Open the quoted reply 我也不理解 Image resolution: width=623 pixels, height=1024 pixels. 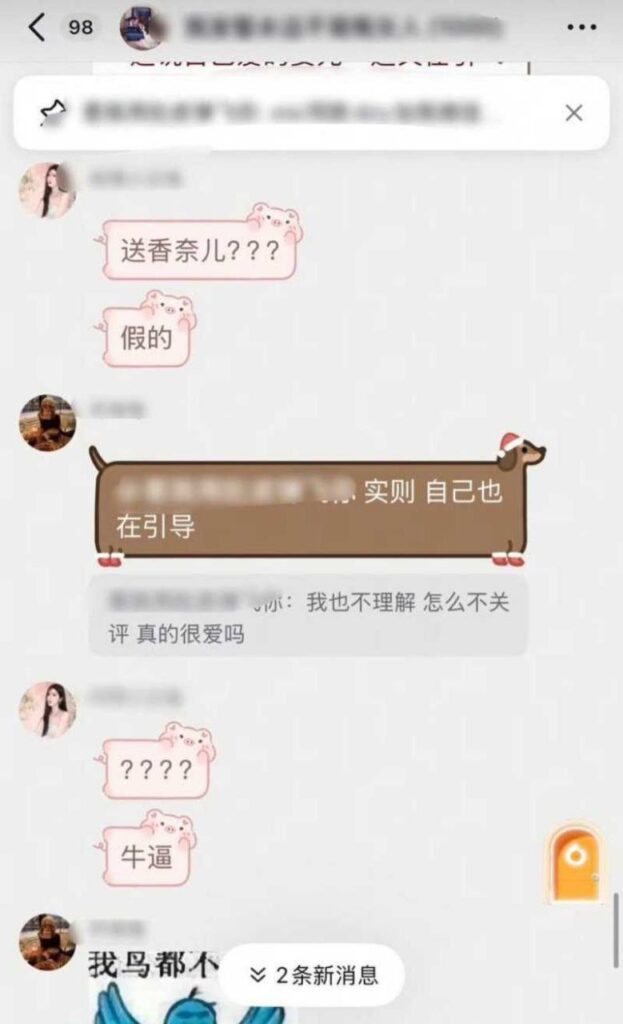click(x=308, y=617)
